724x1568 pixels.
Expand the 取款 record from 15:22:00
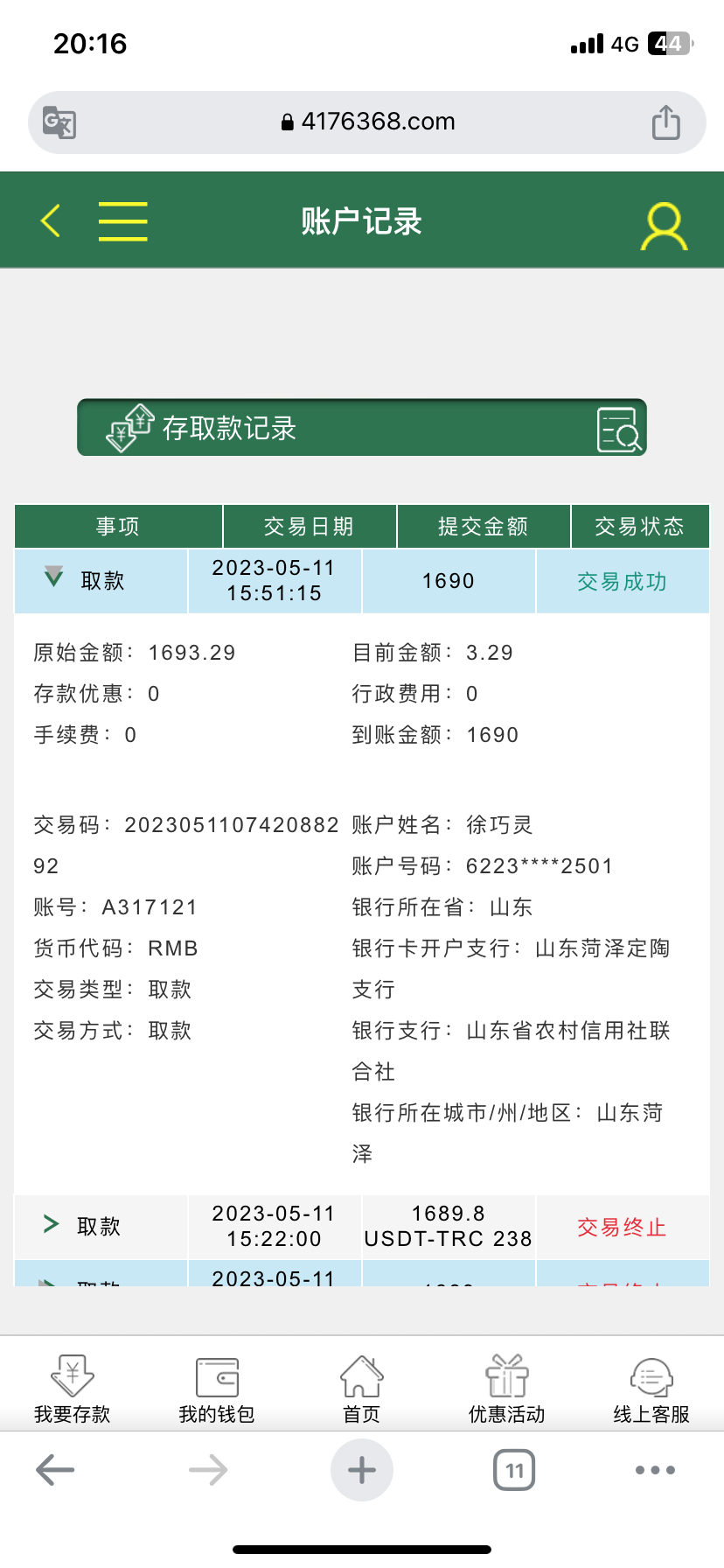pos(52,1224)
